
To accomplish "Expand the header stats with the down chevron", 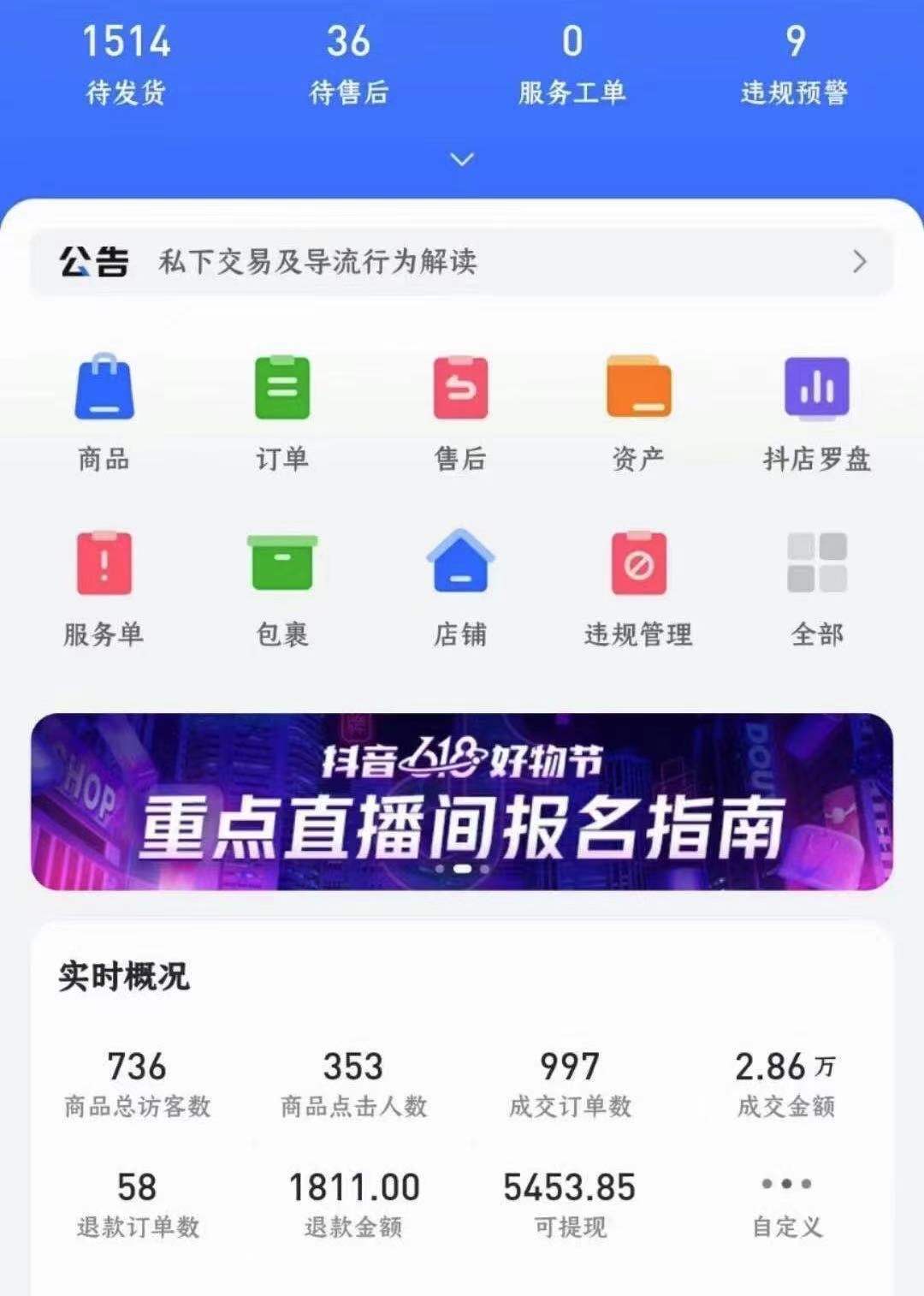I will (x=462, y=159).
